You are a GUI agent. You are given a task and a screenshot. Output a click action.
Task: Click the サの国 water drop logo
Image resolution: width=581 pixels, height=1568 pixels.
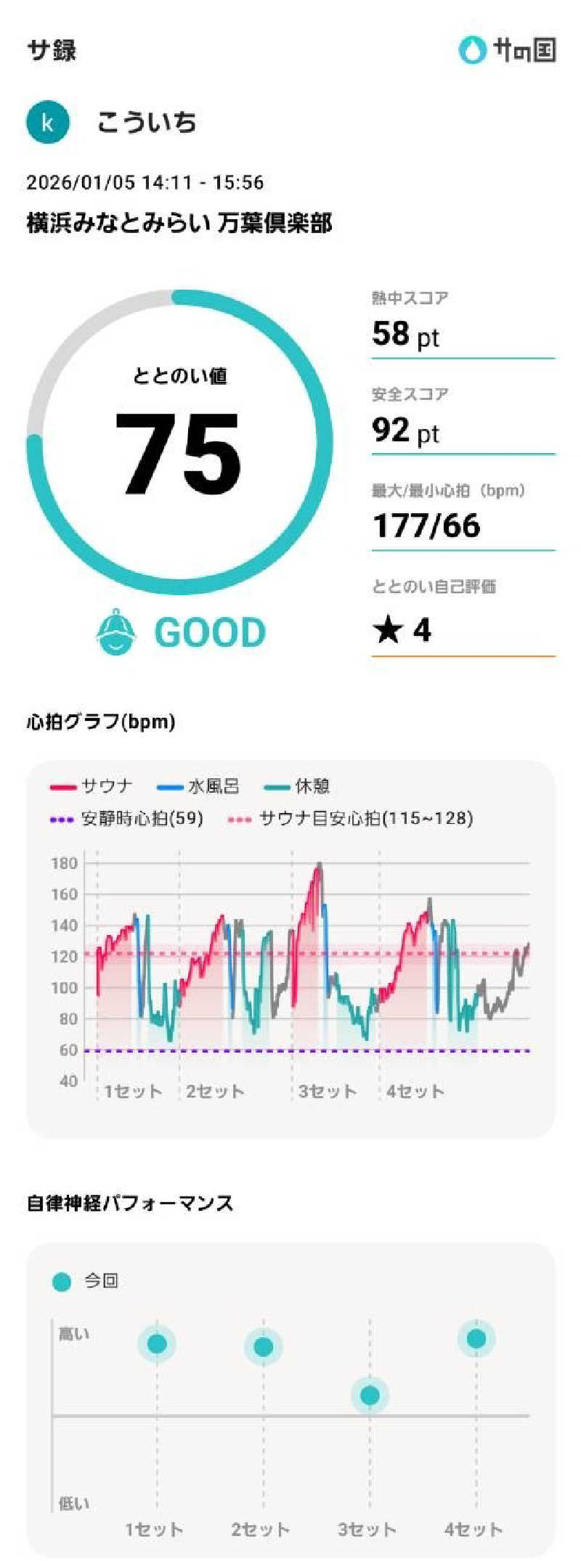(471, 51)
